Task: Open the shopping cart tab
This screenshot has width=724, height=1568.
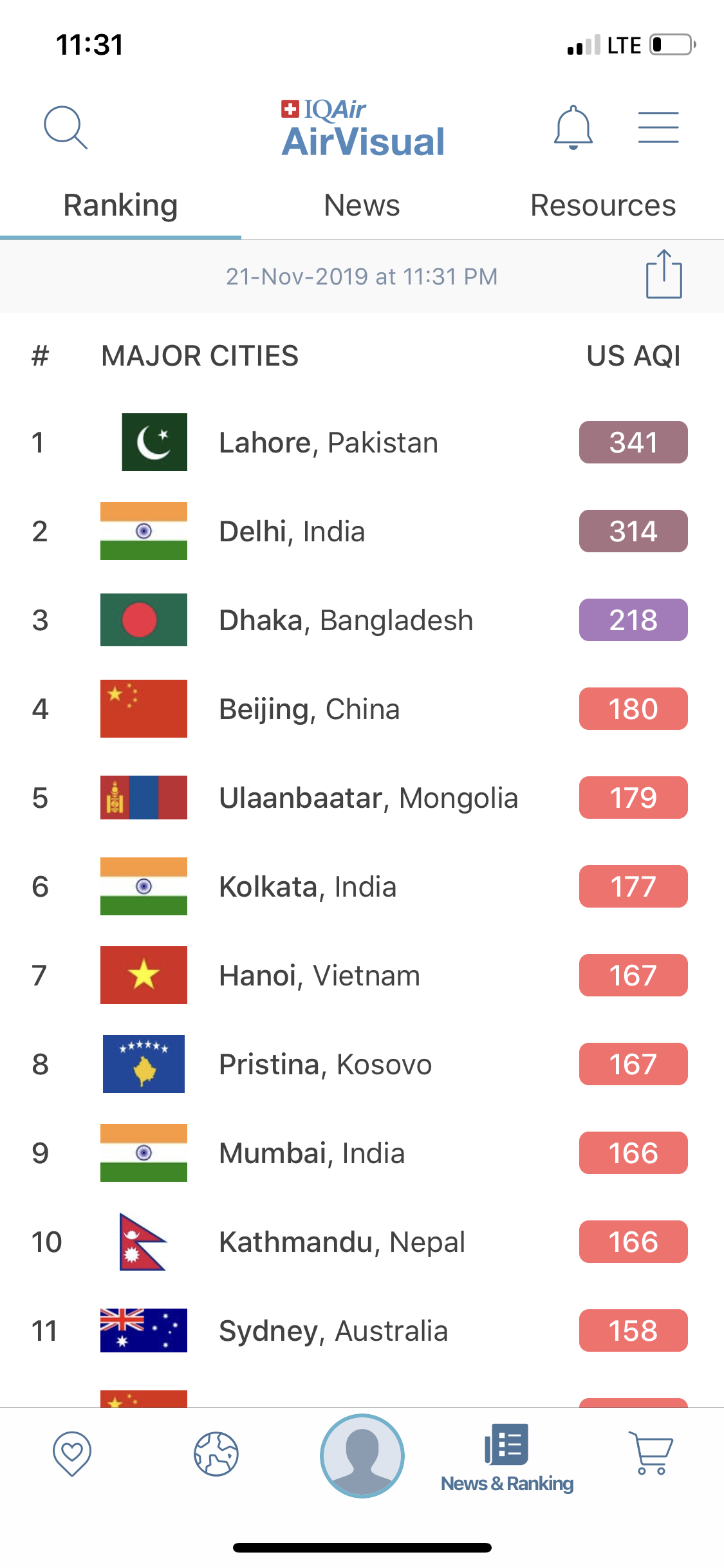Action: click(651, 1453)
